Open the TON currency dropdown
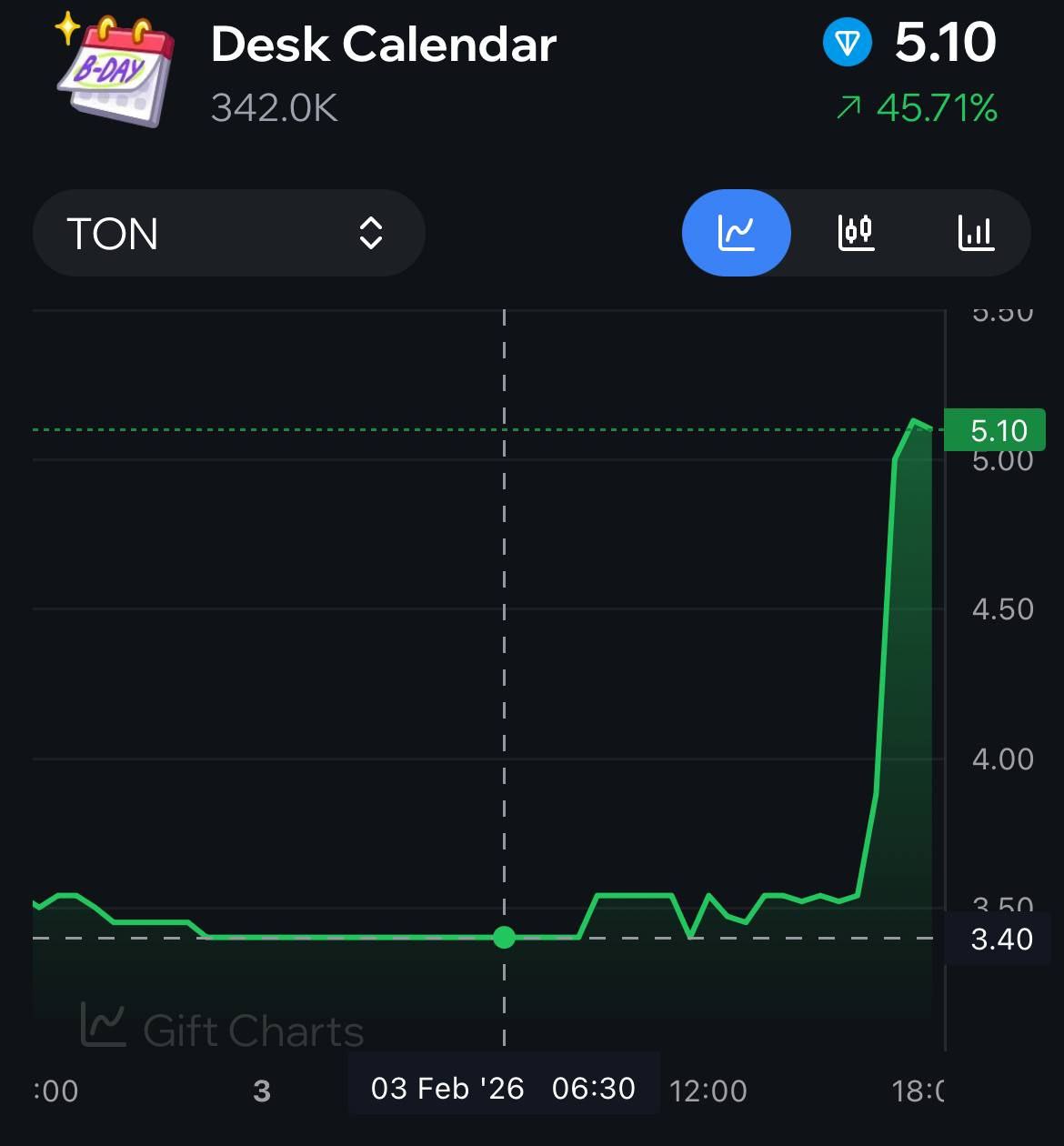The width and height of the screenshot is (1064, 1146). [228, 234]
